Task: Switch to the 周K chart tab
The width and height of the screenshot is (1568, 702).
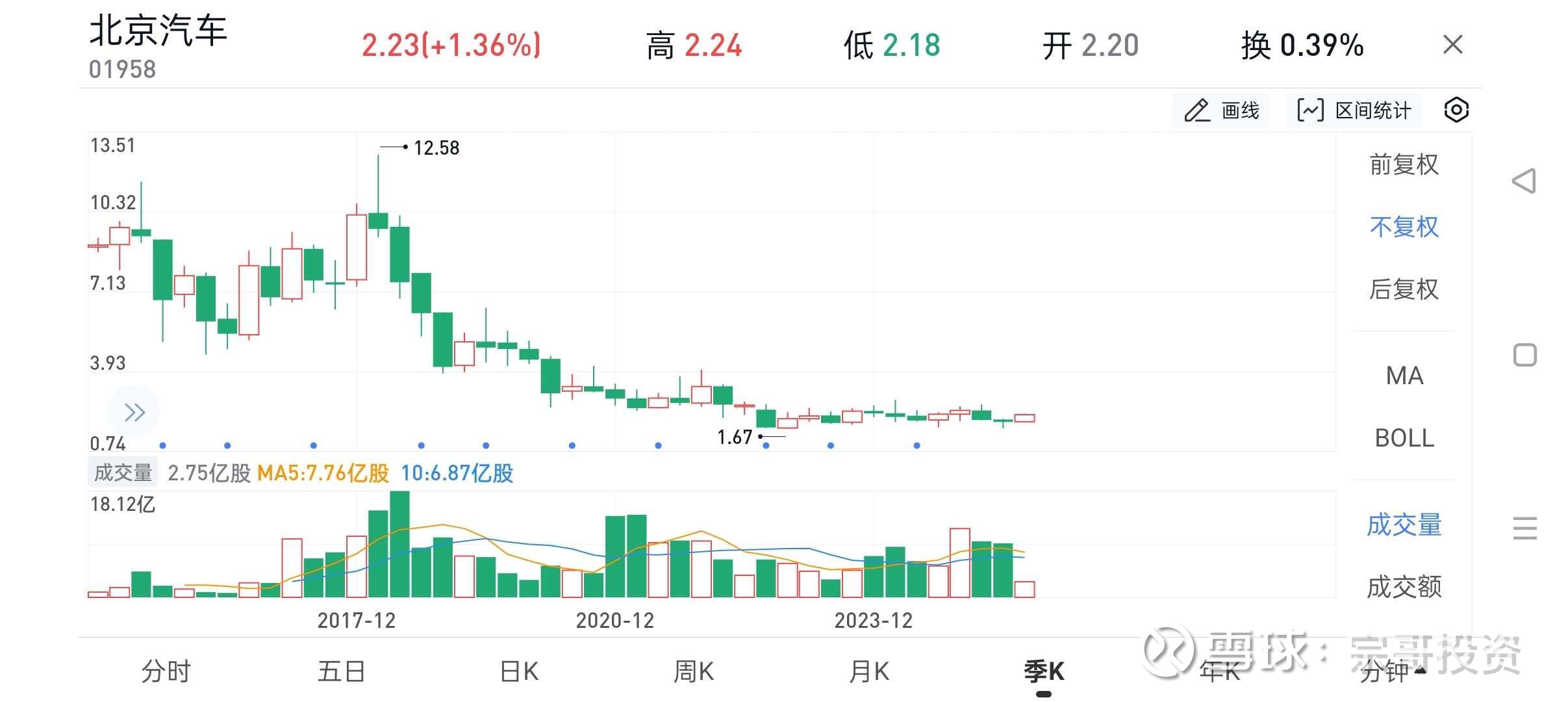Action: pos(693,671)
